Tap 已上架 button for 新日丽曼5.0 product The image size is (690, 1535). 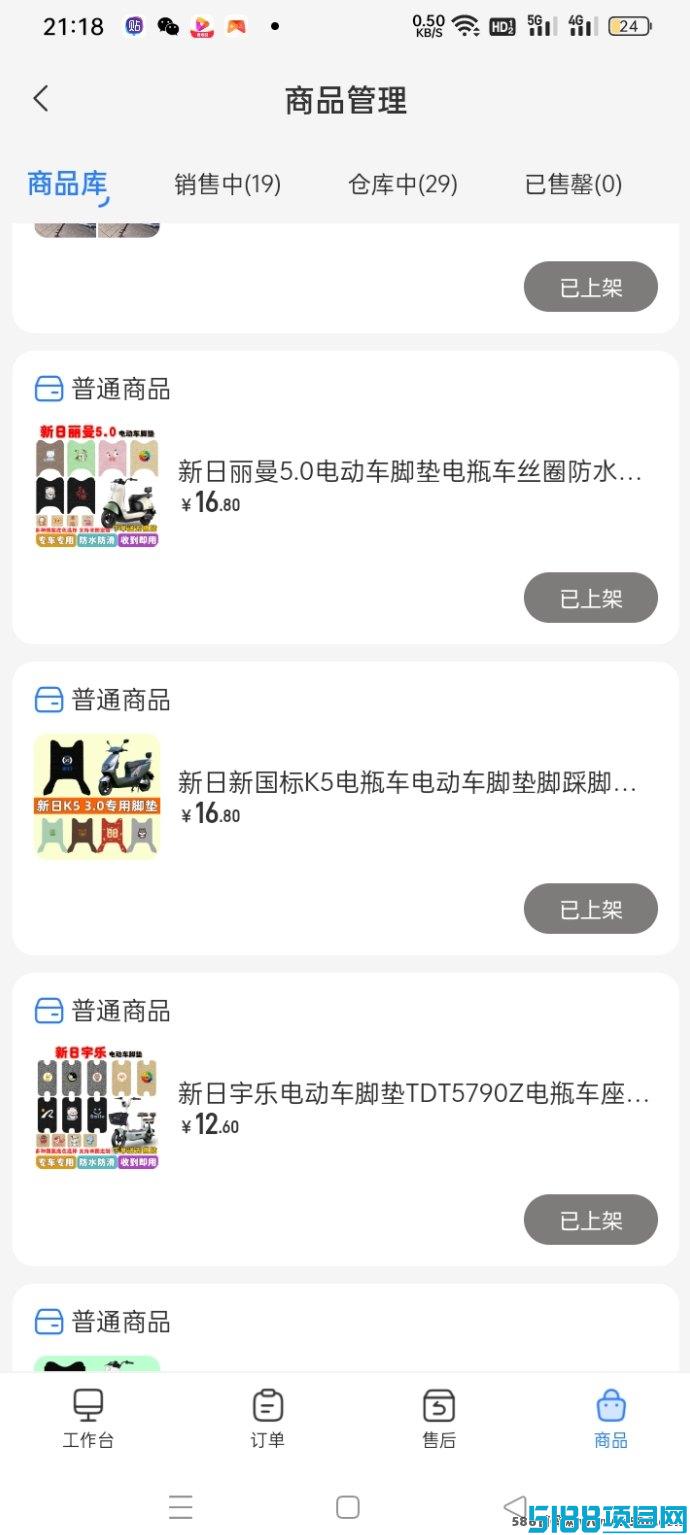(x=590, y=598)
